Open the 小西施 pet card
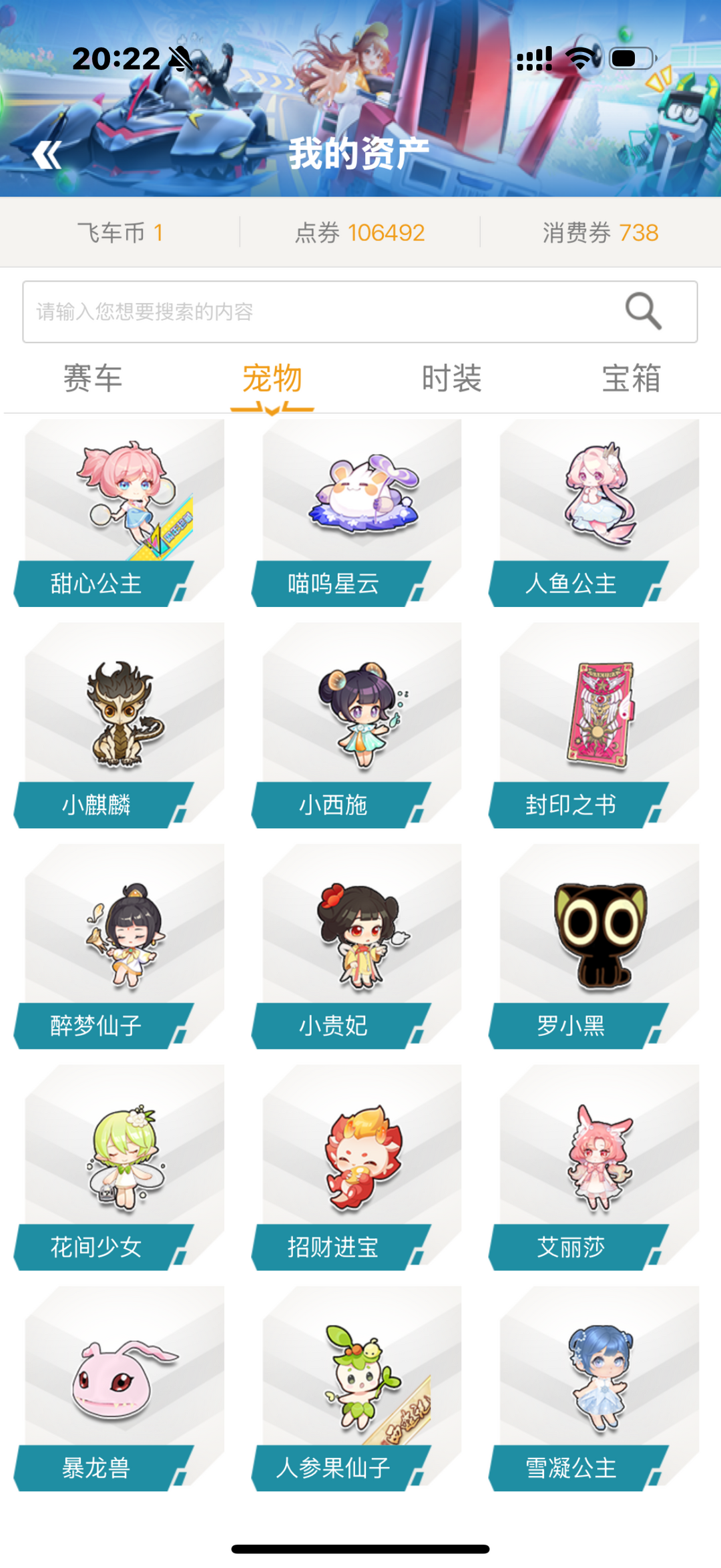 click(358, 725)
